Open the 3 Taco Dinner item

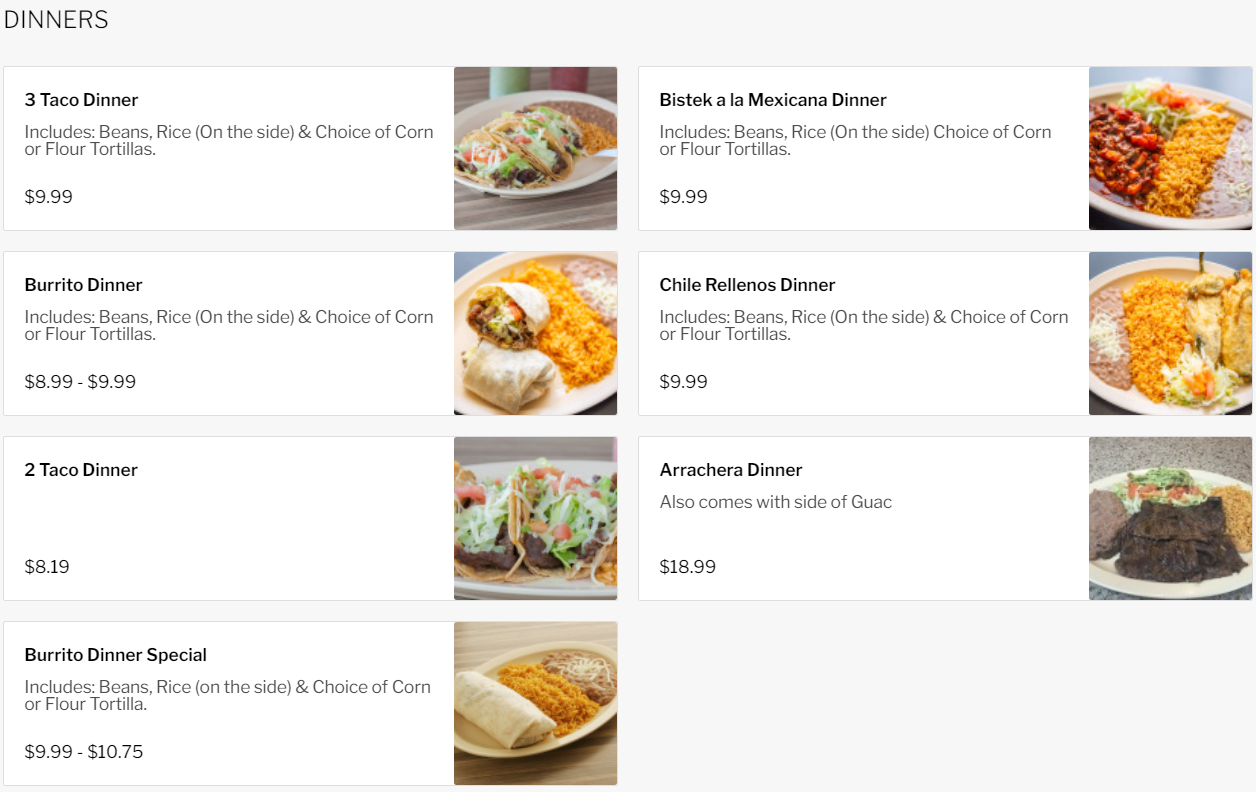tap(82, 100)
